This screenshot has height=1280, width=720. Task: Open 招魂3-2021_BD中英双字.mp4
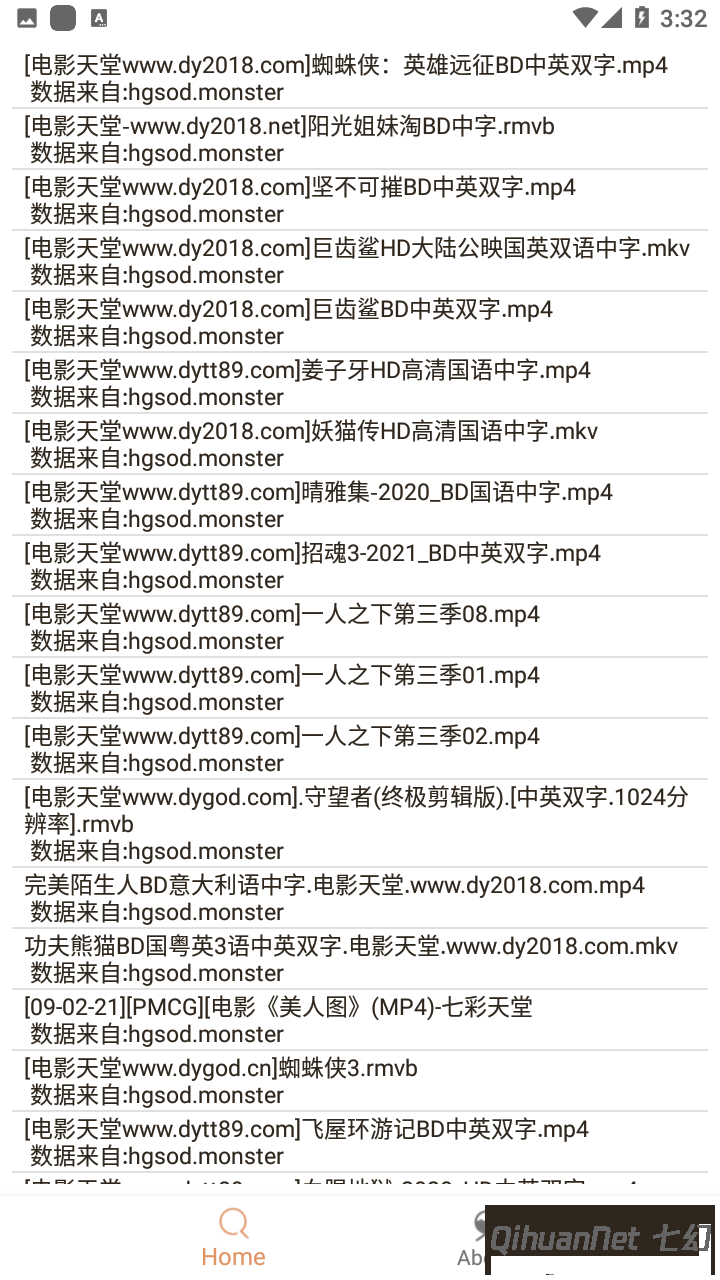coord(313,566)
